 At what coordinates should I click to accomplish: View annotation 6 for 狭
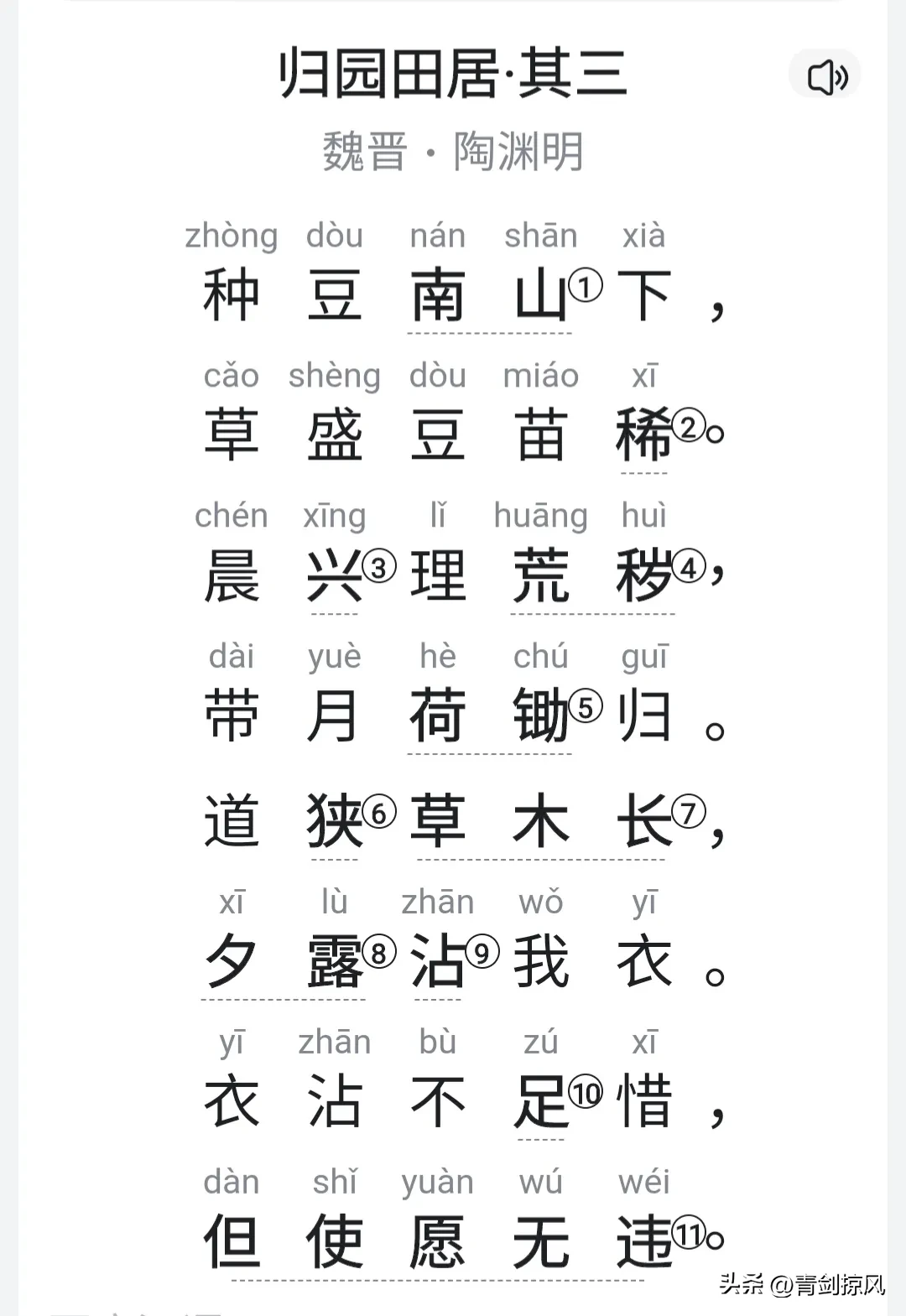pyautogui.click(x=378, y=813)
